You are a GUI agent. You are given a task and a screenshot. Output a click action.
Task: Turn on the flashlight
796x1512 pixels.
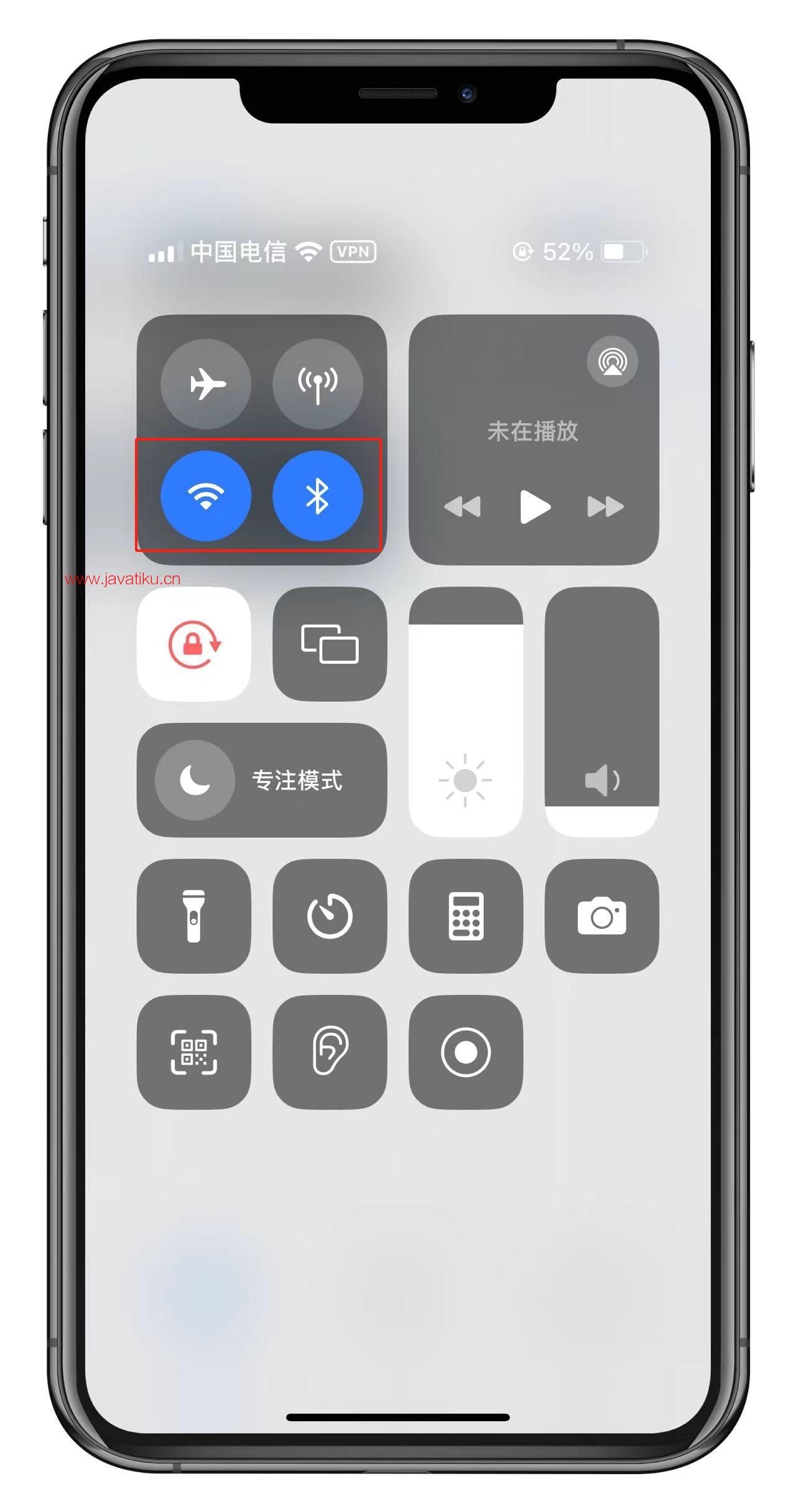pyautogui.click(x=194, y=916)
